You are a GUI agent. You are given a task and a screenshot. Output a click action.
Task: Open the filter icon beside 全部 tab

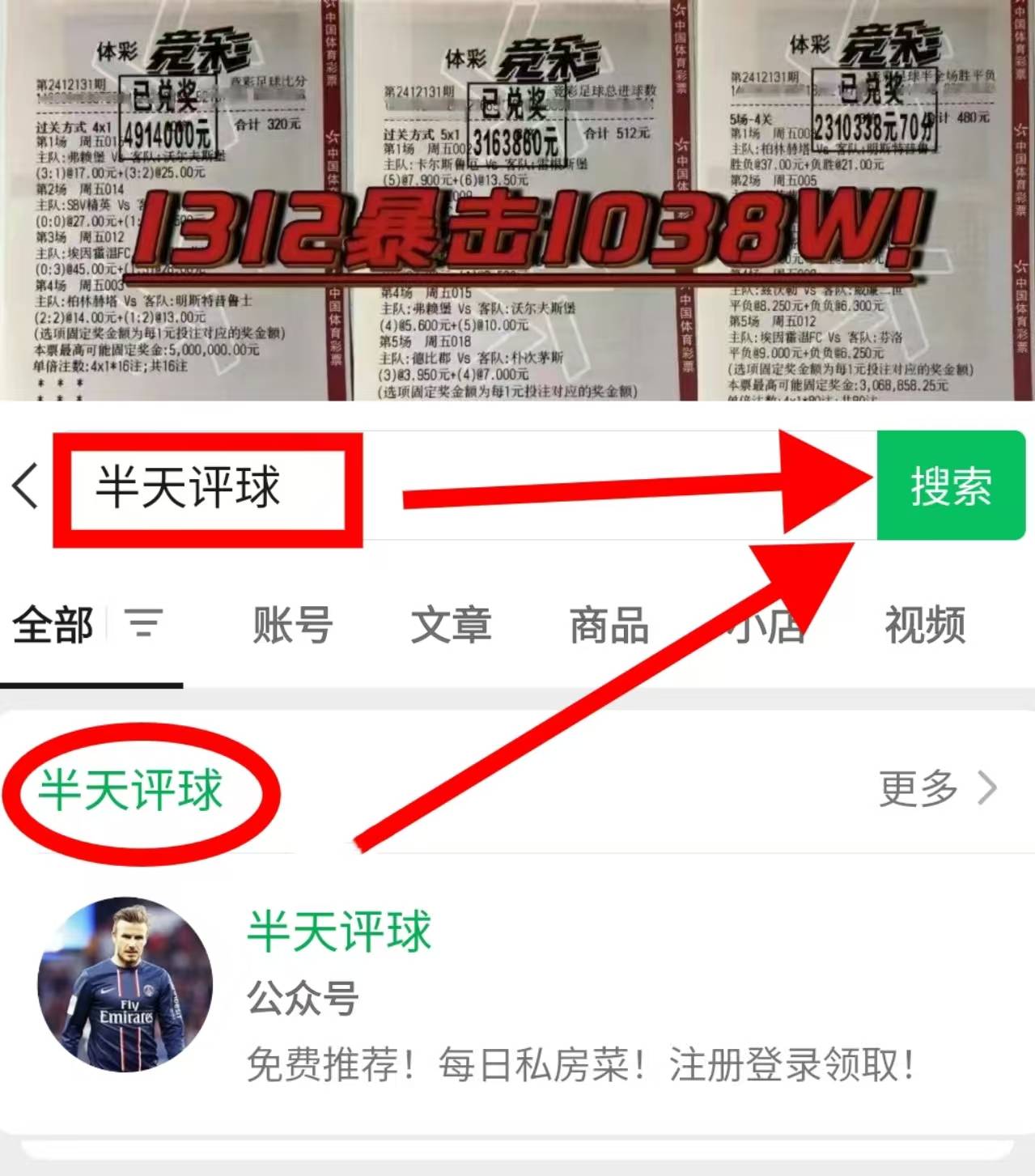[x=144, y=625]
